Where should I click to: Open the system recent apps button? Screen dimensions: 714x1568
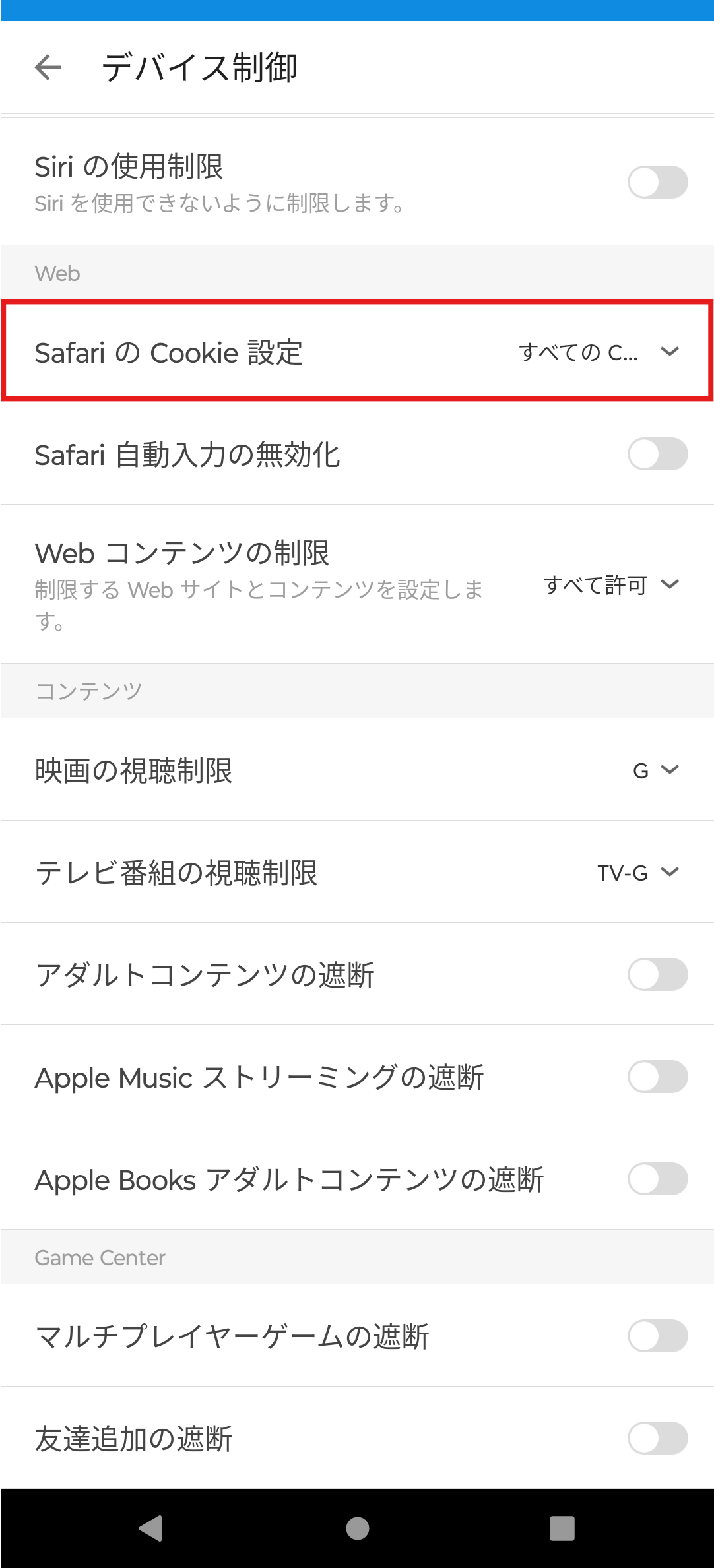(x=562, y=1528)
